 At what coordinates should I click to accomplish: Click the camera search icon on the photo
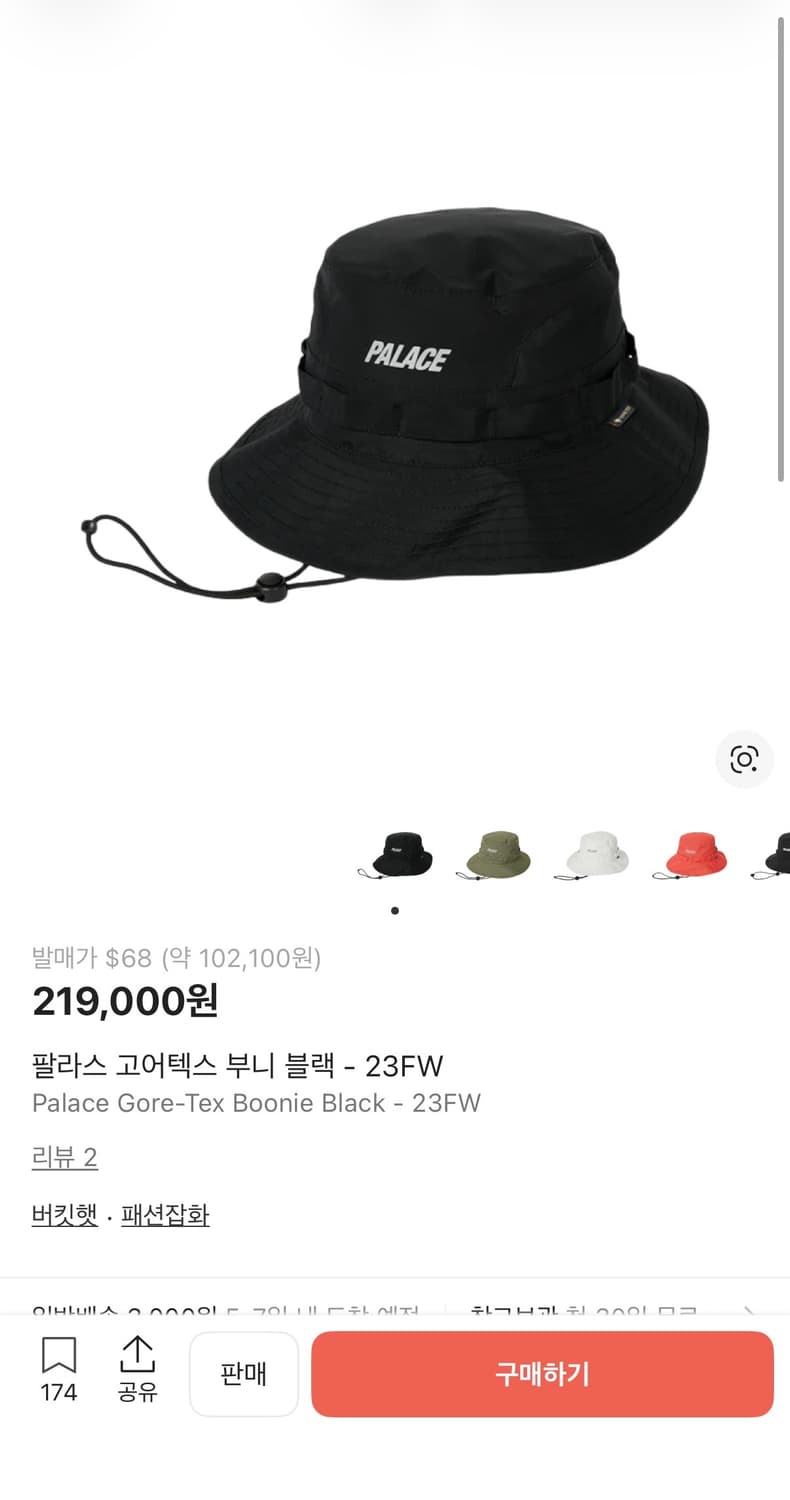coord(744,760)
